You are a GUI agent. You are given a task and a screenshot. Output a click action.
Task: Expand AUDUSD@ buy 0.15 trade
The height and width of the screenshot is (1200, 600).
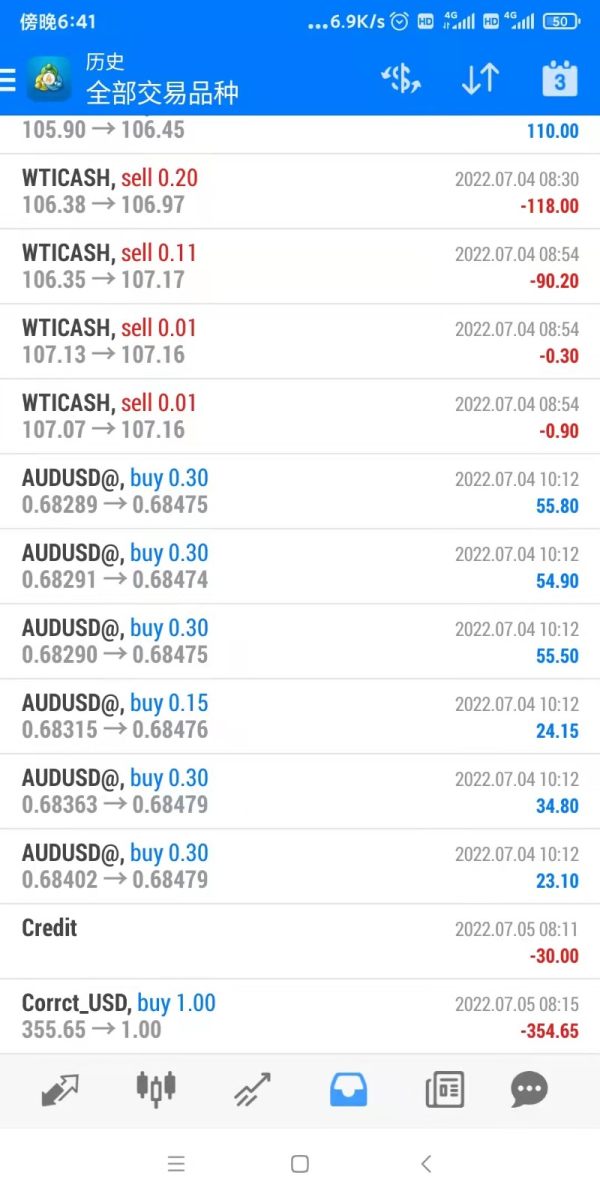300,716
